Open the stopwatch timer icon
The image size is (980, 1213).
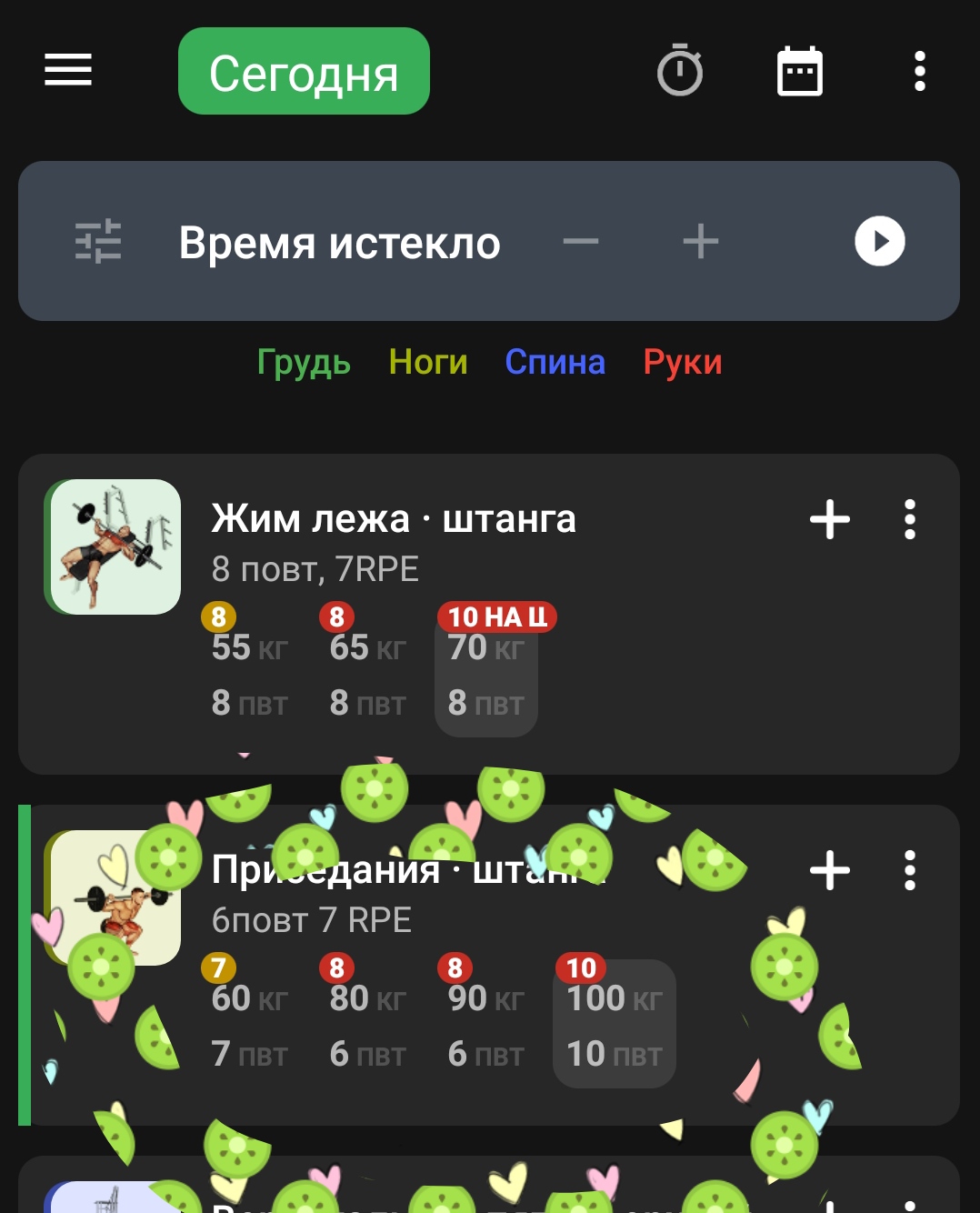pyautogui.click(x=680, y=71)
